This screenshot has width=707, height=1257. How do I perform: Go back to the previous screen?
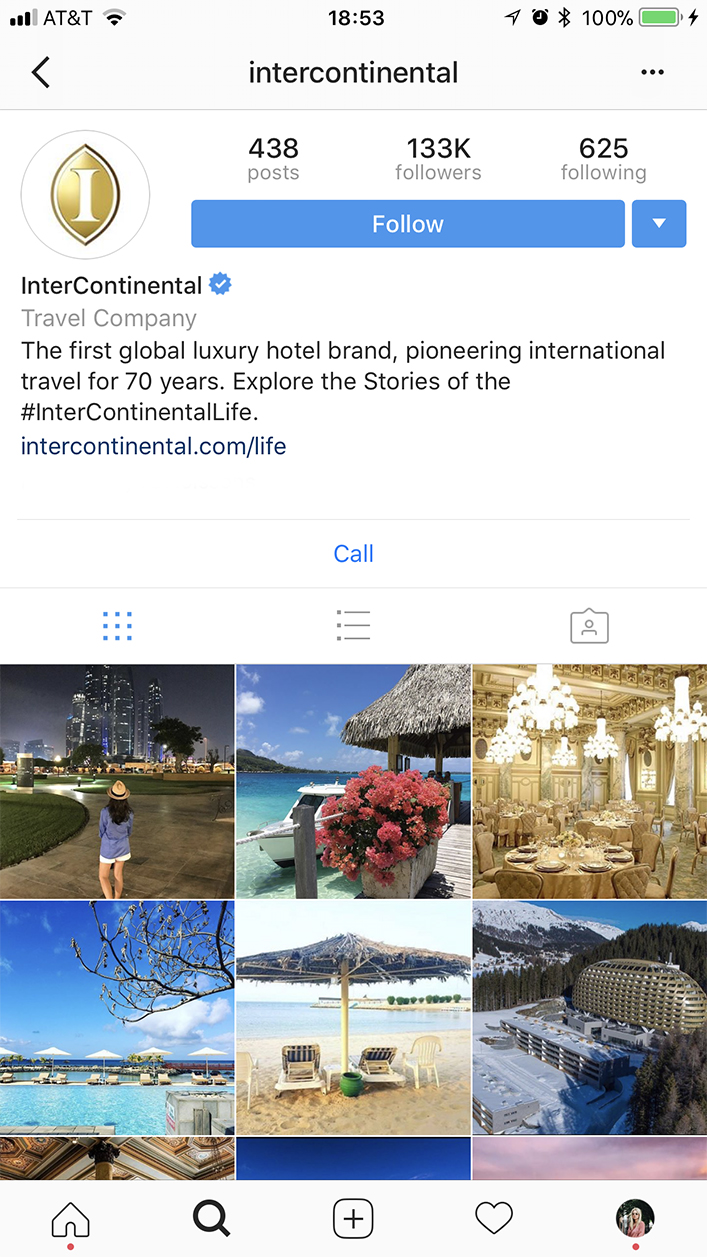pyautogui.click(x=41, y=73)
